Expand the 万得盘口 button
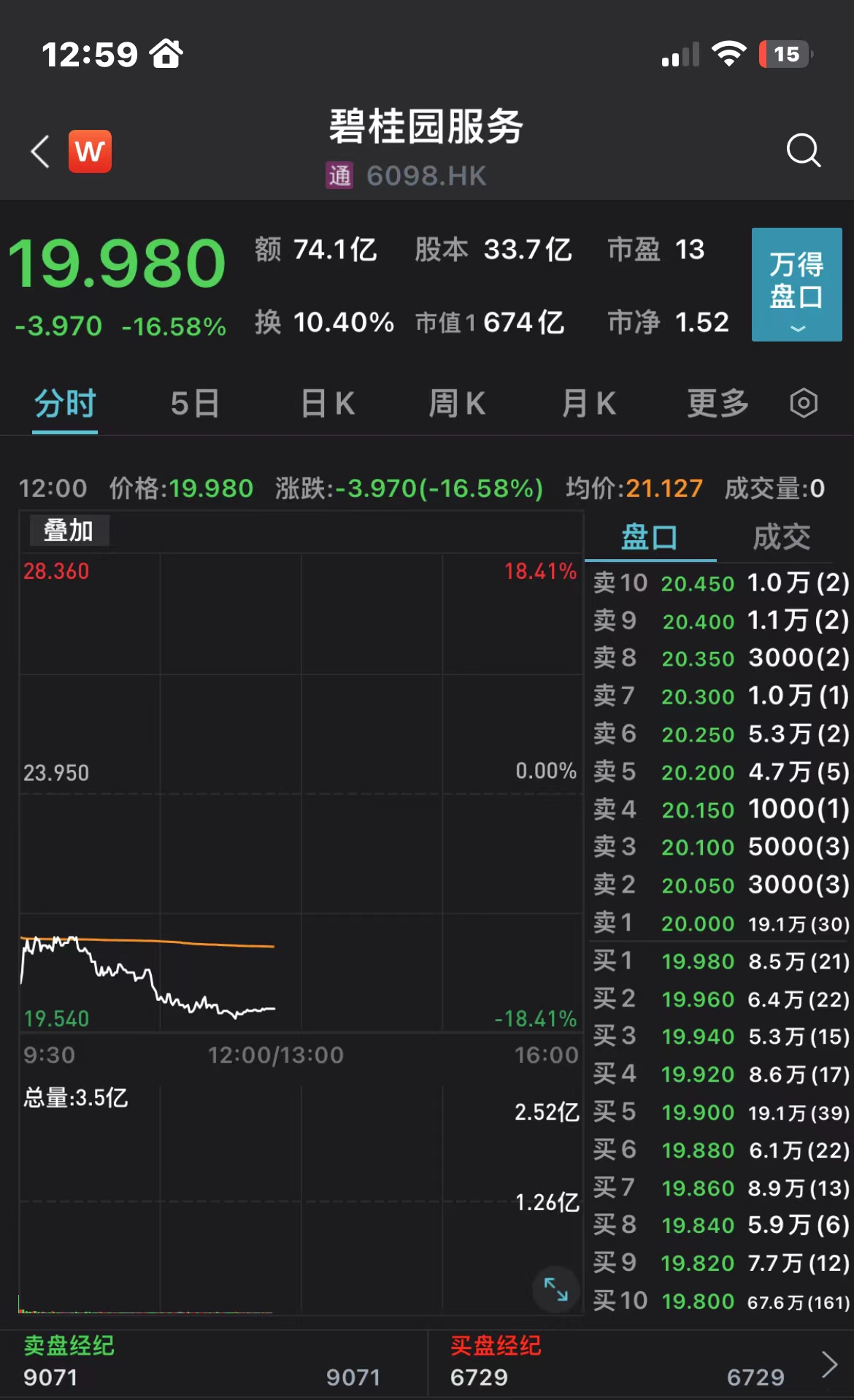The image size is (854, 1400). point(796,285)
